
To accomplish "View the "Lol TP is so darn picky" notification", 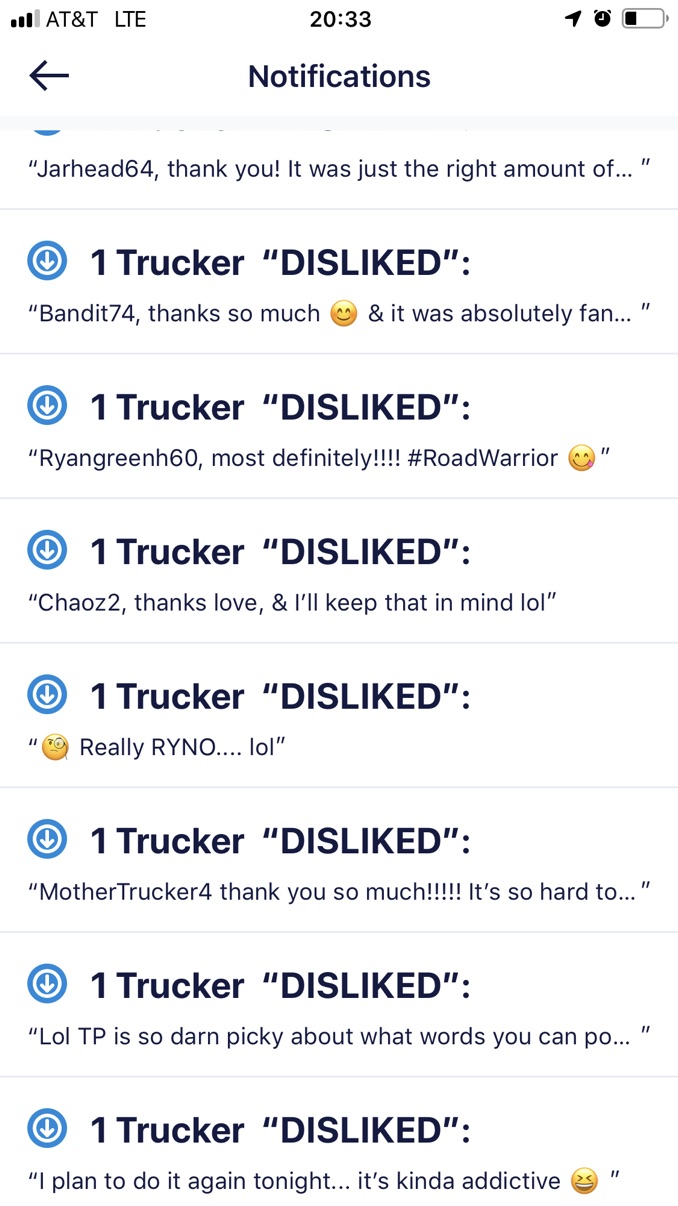I will coord(339,1008).
